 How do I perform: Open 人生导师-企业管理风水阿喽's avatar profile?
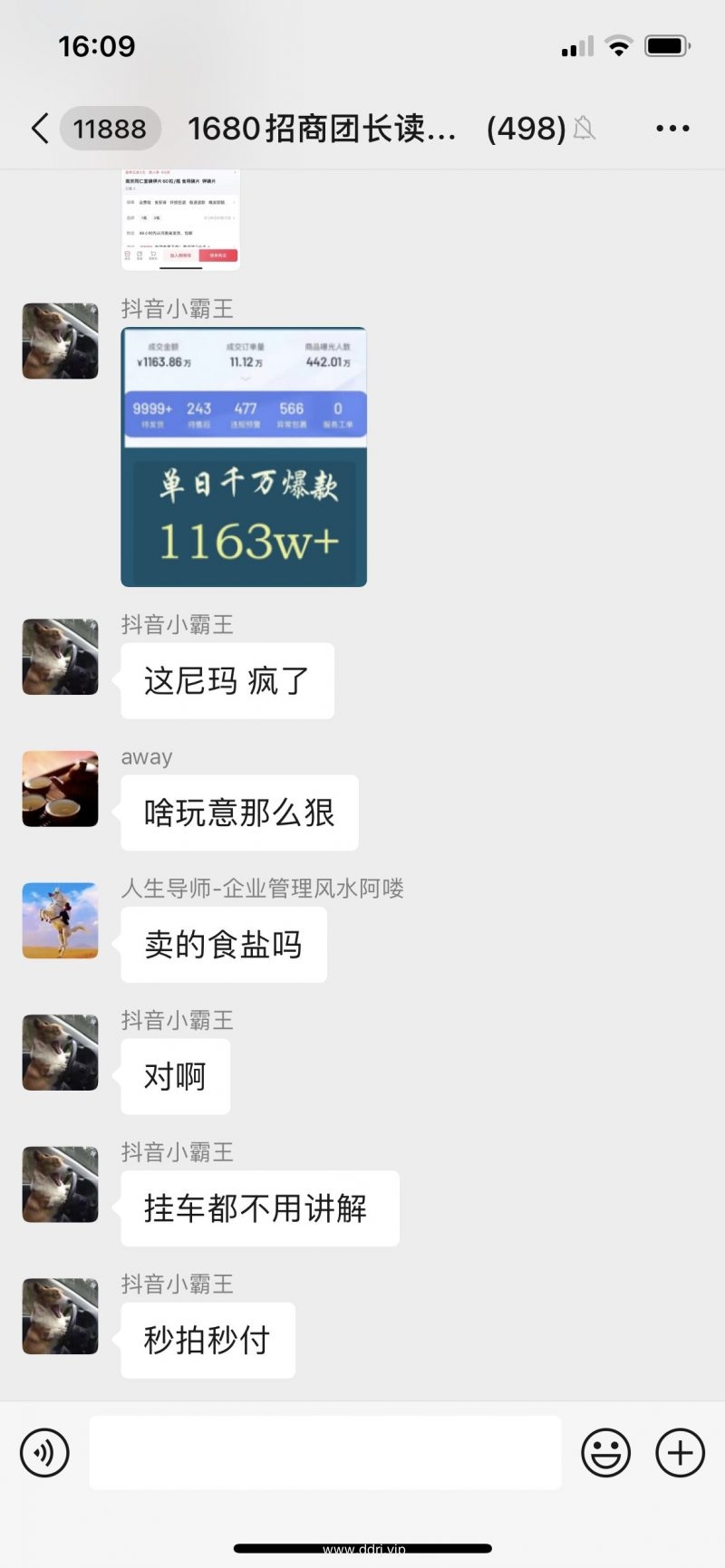[x=60, y=920]
